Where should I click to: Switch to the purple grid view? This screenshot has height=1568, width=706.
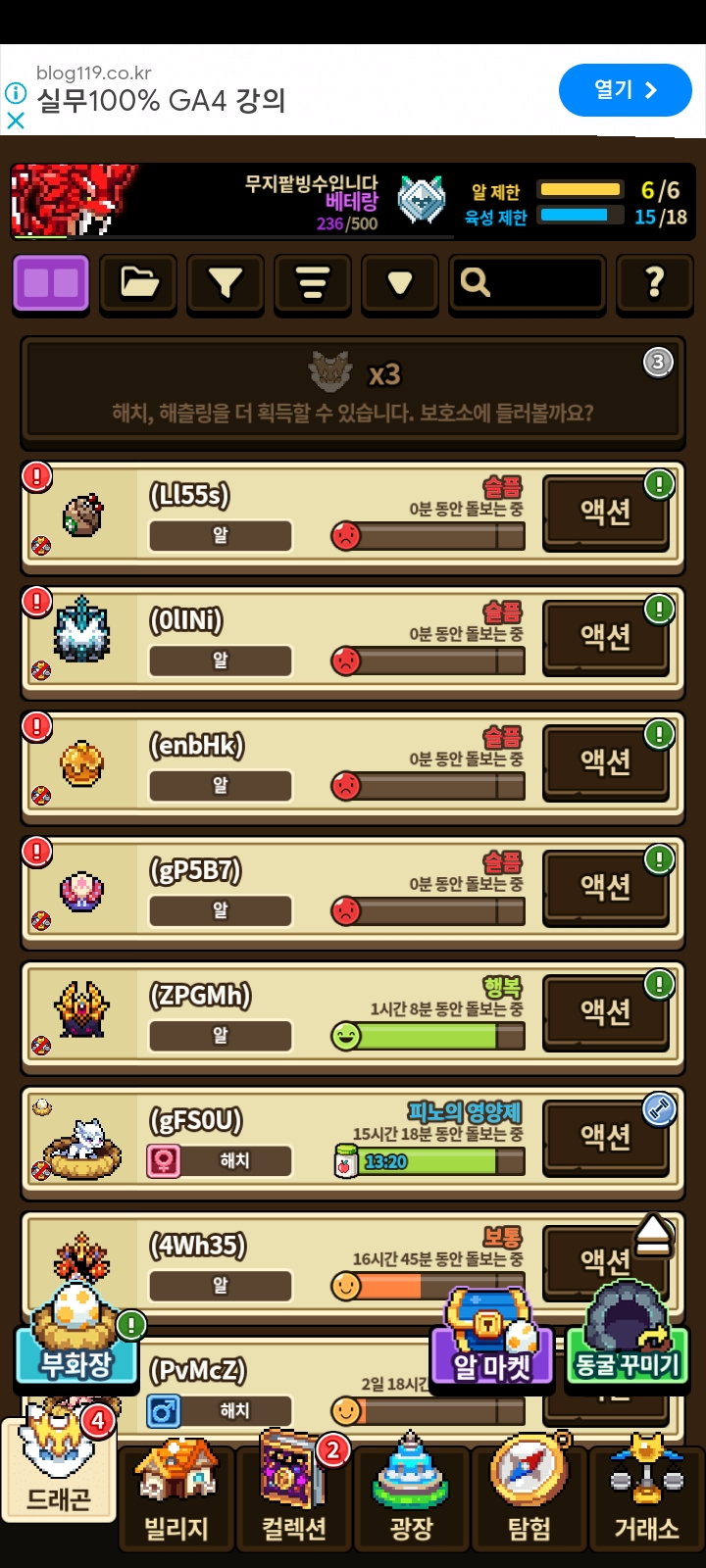pos(51,284)
